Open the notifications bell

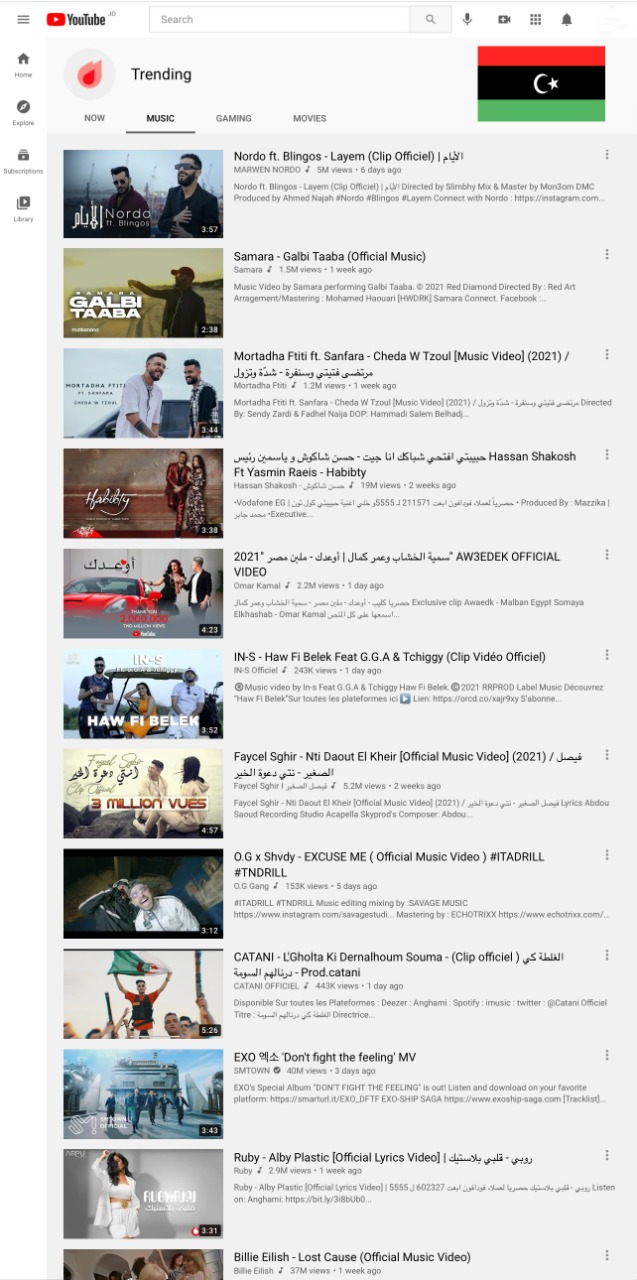point(567,19)
